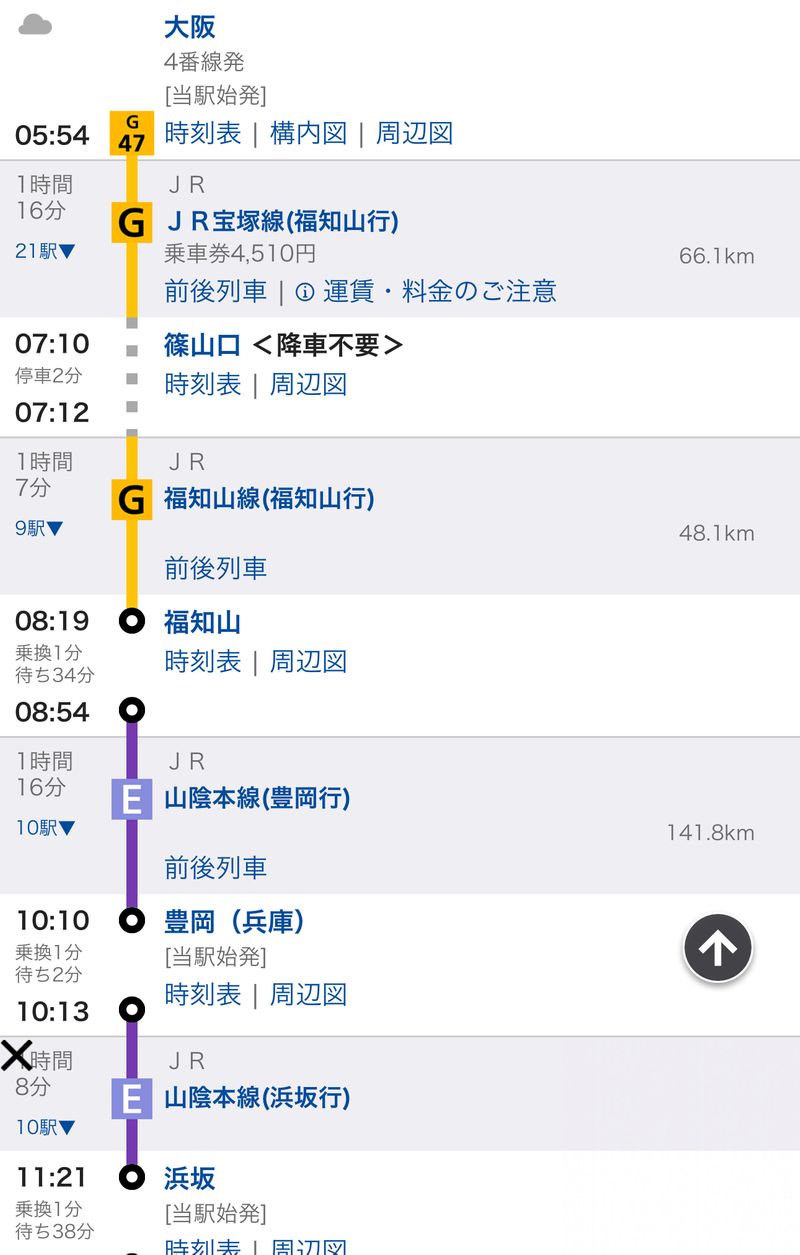The width and height of the screenshot is (800, 1255).
Task: Expand the 9駅 stop list
Action: point(39,528)
